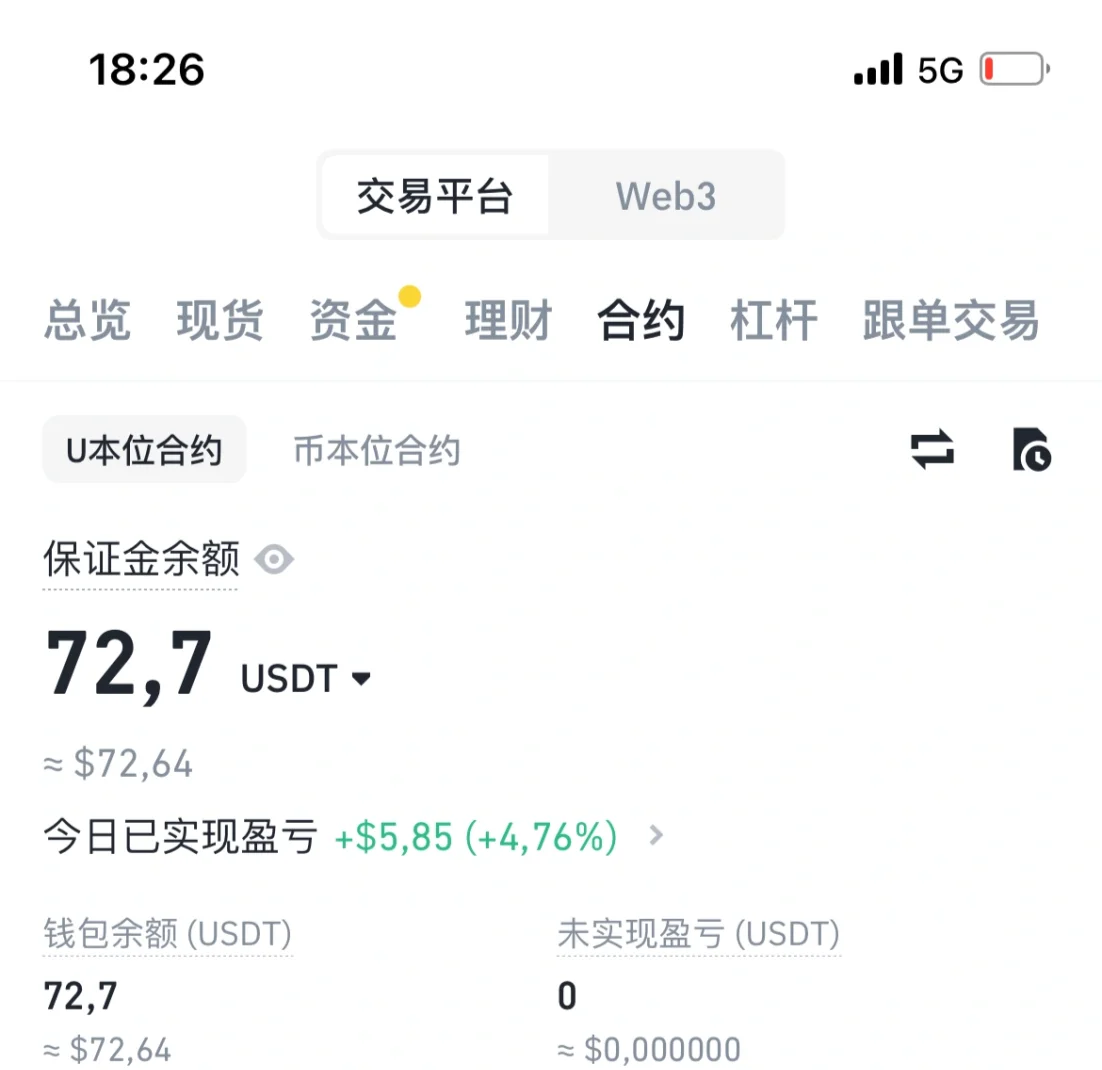Open the 跟单交易 tab
The height and width of the screenshot is (1070, 1102).
tap(950, 321)
